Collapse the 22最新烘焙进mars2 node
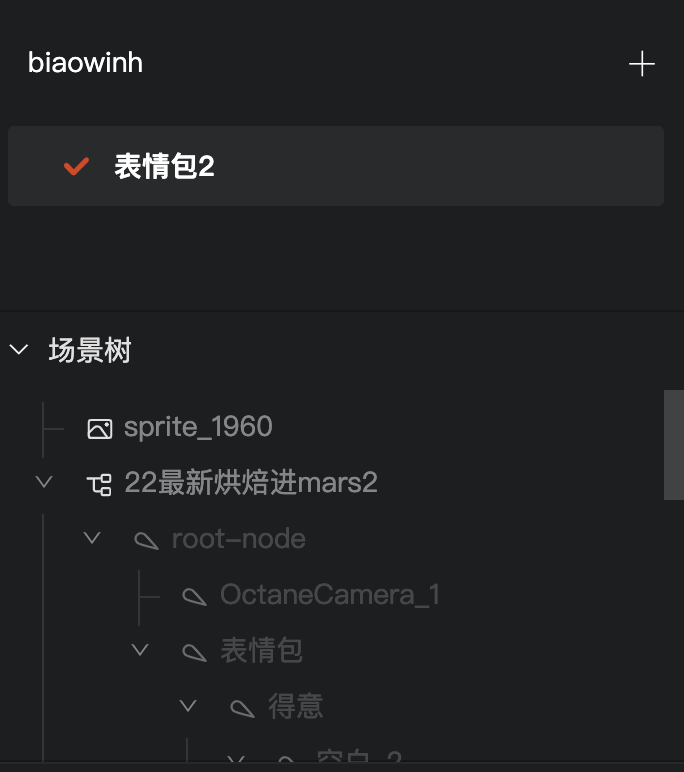This screenshot has width=684, height=772. [44, 482]
